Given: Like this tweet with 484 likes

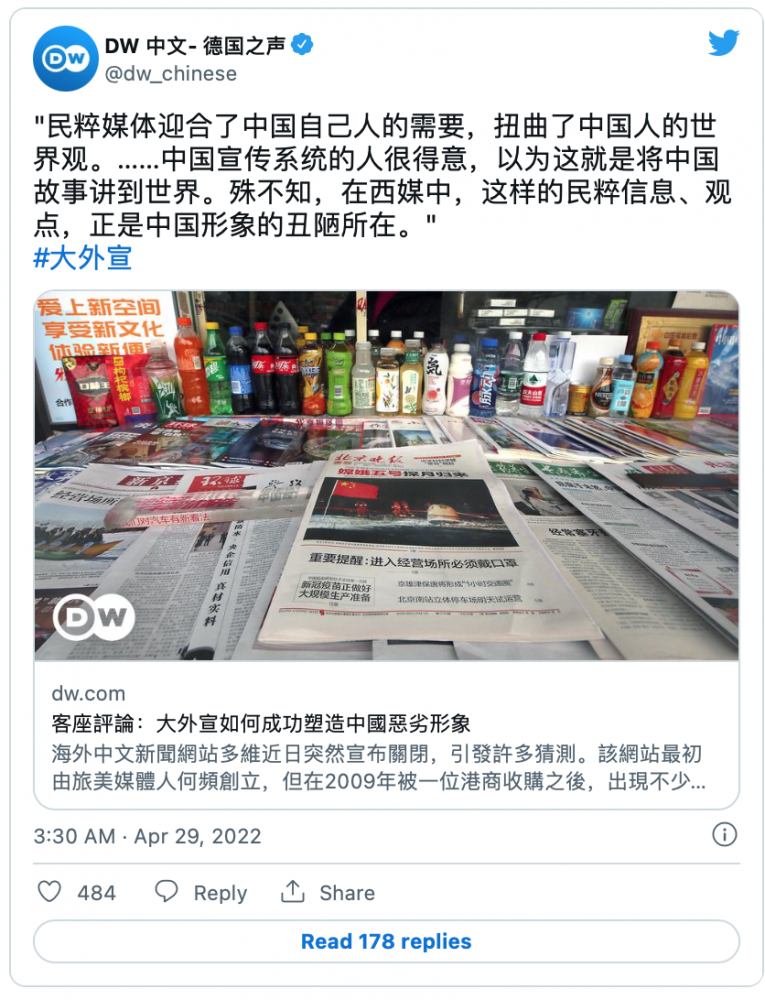Looking at the screenshot, I should click(50, 892).
